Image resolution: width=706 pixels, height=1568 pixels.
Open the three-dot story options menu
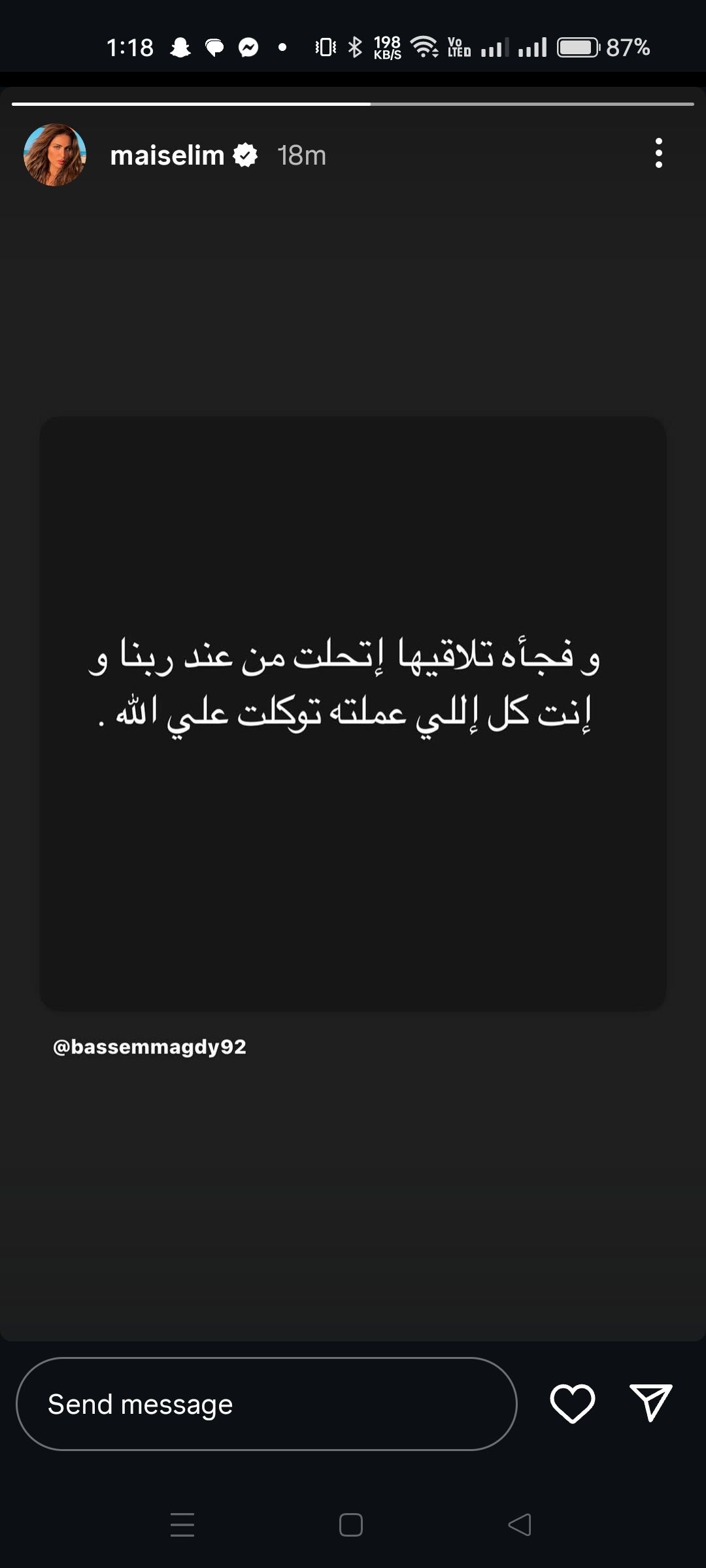click(658, 154)
